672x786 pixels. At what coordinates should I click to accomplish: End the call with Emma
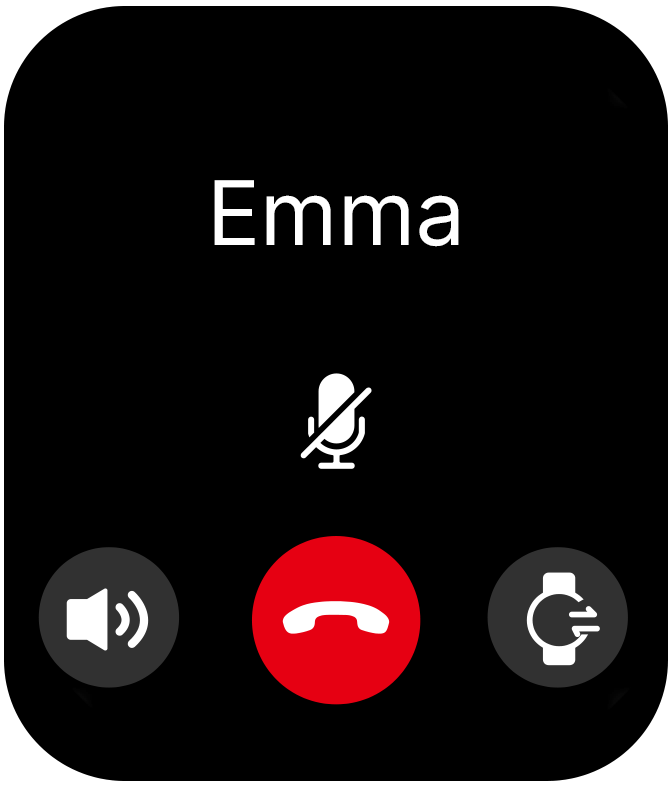336,620
